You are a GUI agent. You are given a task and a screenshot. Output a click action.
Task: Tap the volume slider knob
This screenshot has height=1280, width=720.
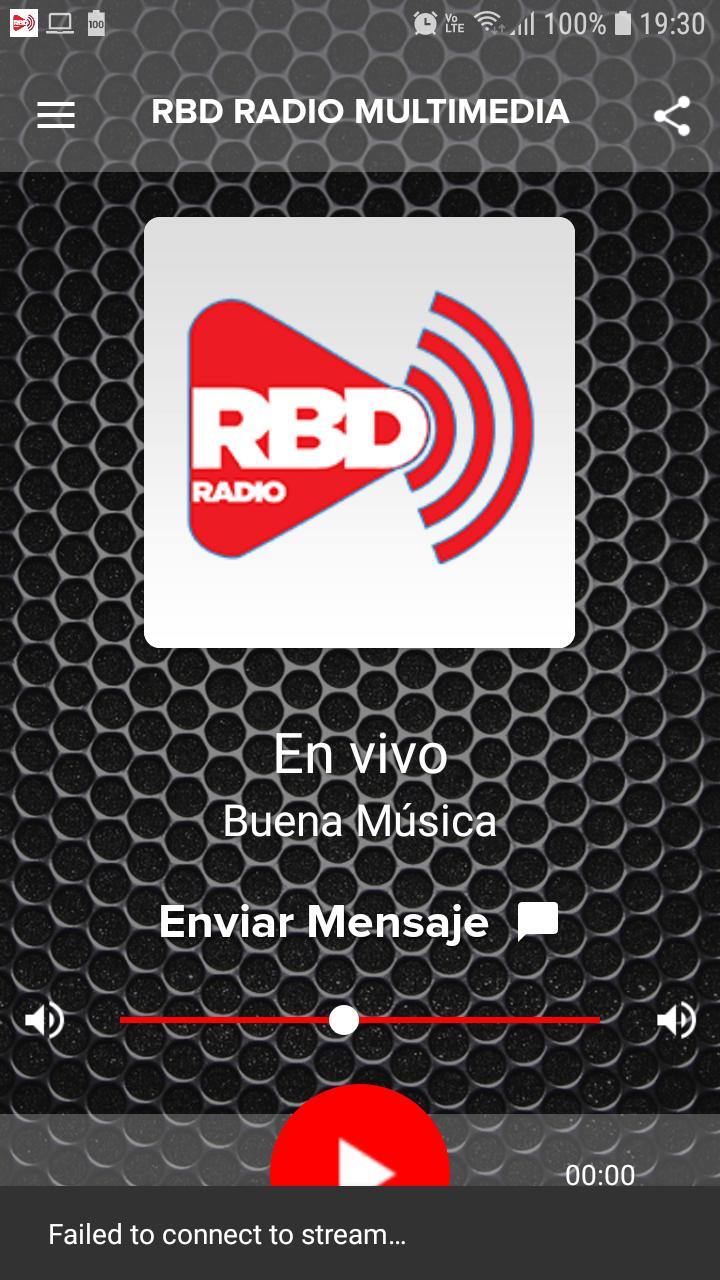(x=344, y=1020)
